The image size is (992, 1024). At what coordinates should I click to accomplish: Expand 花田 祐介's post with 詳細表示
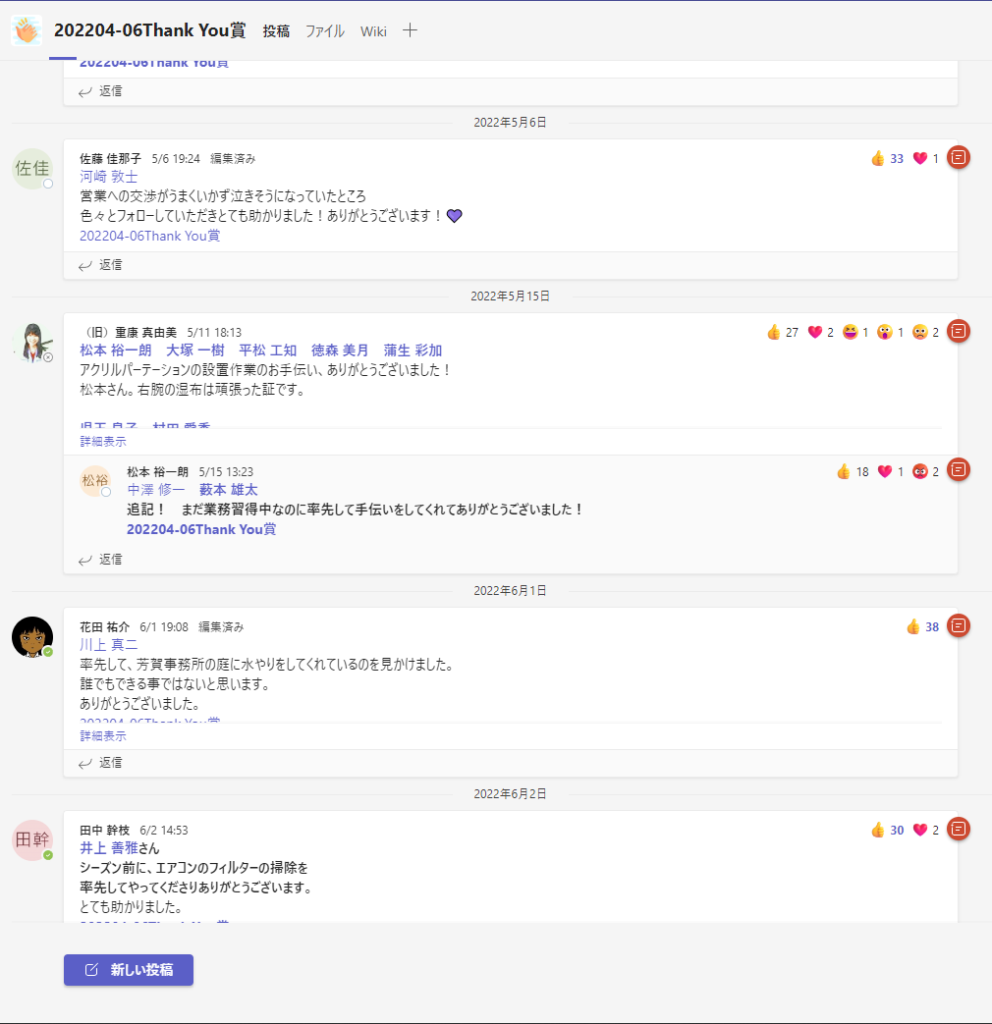103,736
